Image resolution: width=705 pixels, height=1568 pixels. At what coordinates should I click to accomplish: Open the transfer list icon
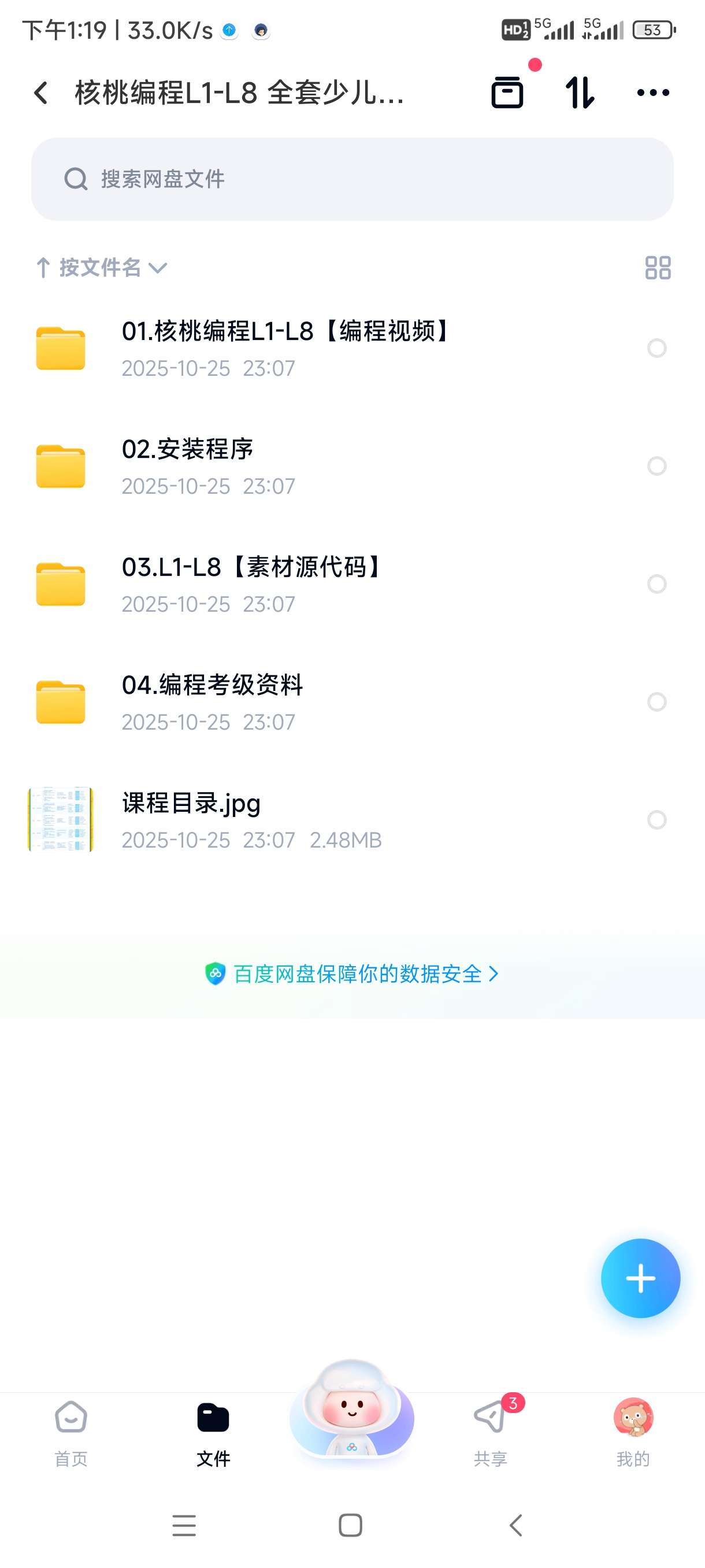507,93
